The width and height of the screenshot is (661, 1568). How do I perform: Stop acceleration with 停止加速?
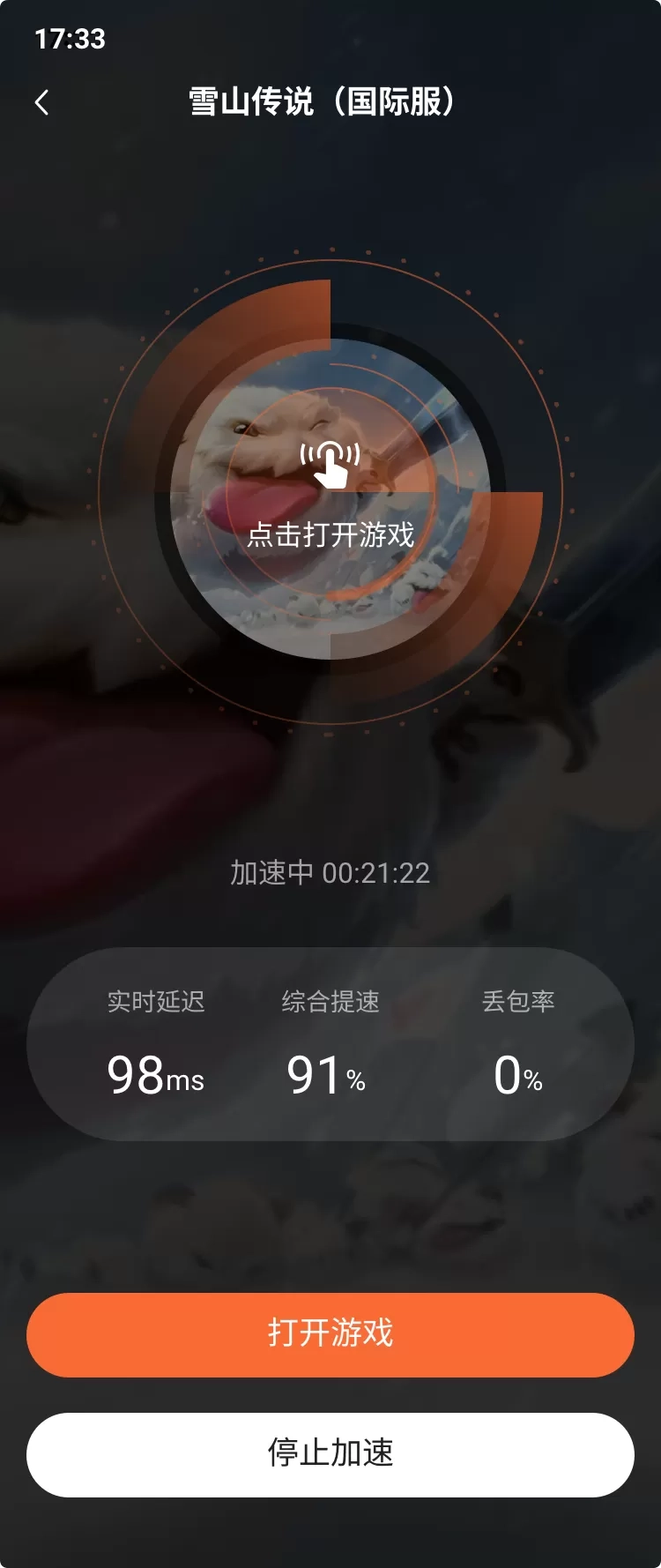click(330, 1453)
